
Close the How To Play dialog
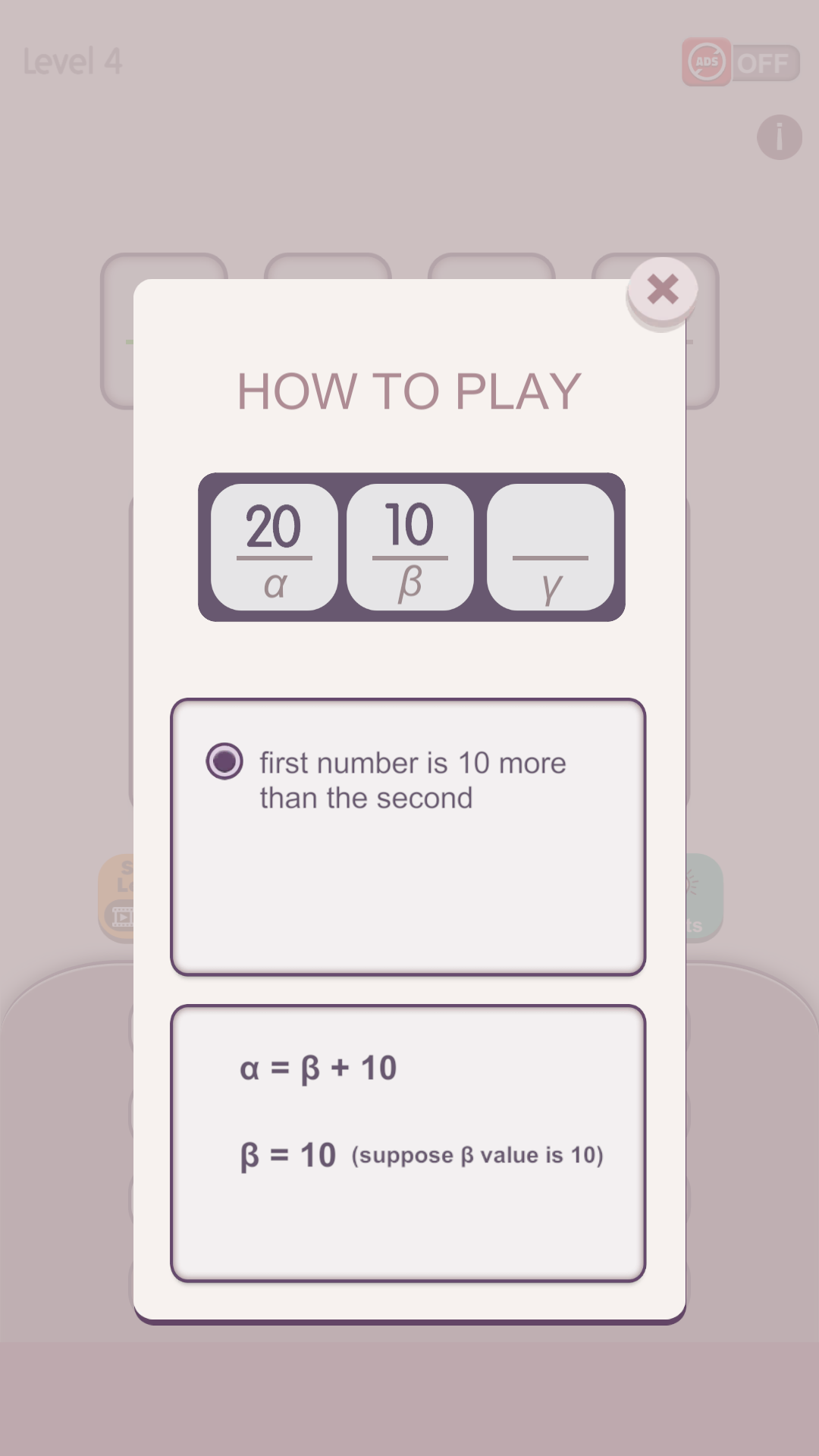pyautogui.click(x=662, y=290)
